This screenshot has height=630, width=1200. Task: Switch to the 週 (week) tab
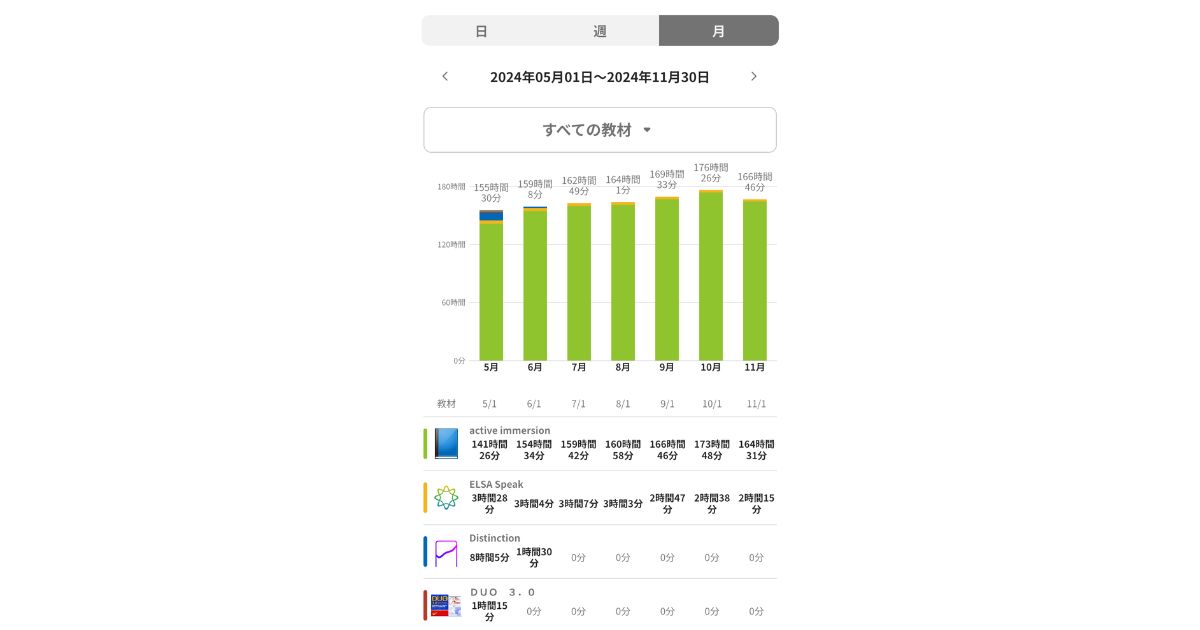(599, 31)
